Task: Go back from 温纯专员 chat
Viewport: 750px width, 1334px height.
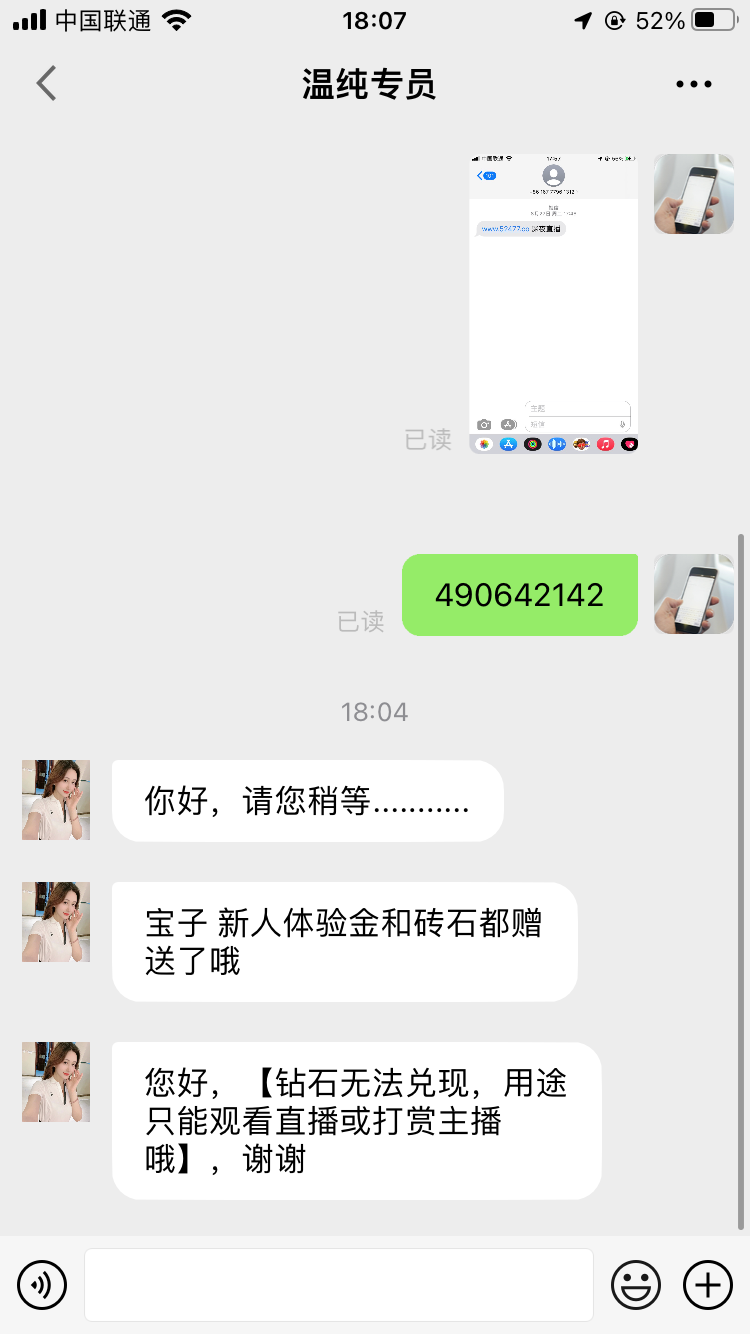Action: 46,84
